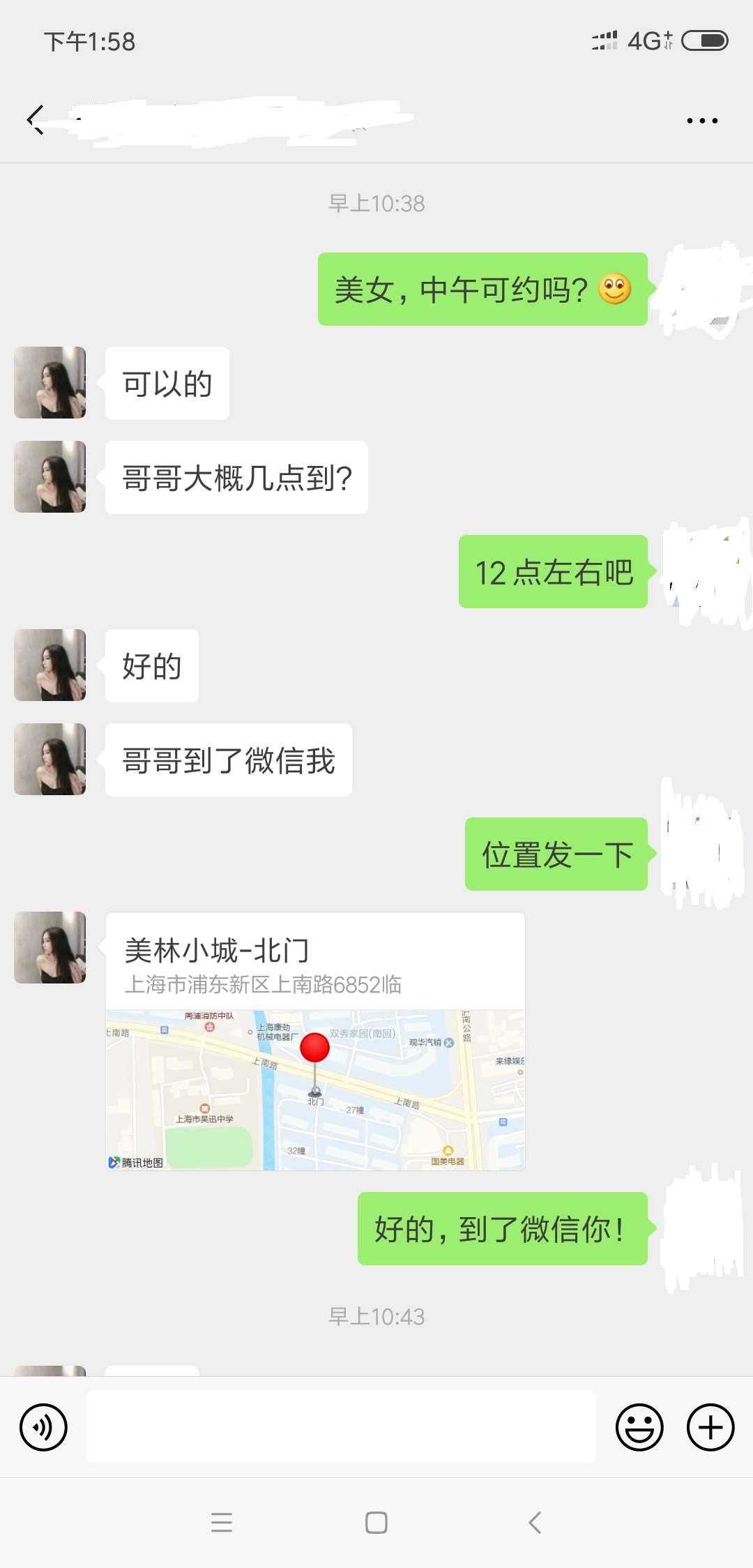
Task: Tap the timestamp 早上10:43
Action: click(376, 1317)
